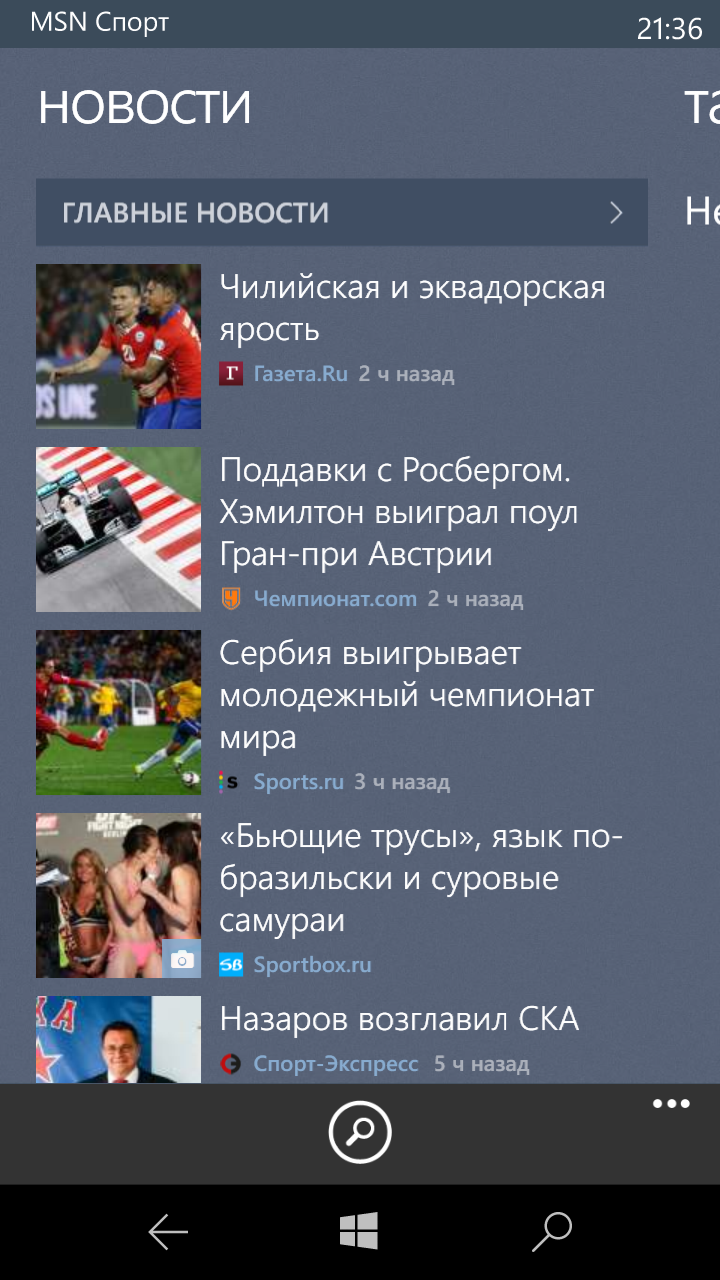Open article Чилийская и эквадорская ярость
This screenshot has height=1280, width=720.
(x=412, y=308)
